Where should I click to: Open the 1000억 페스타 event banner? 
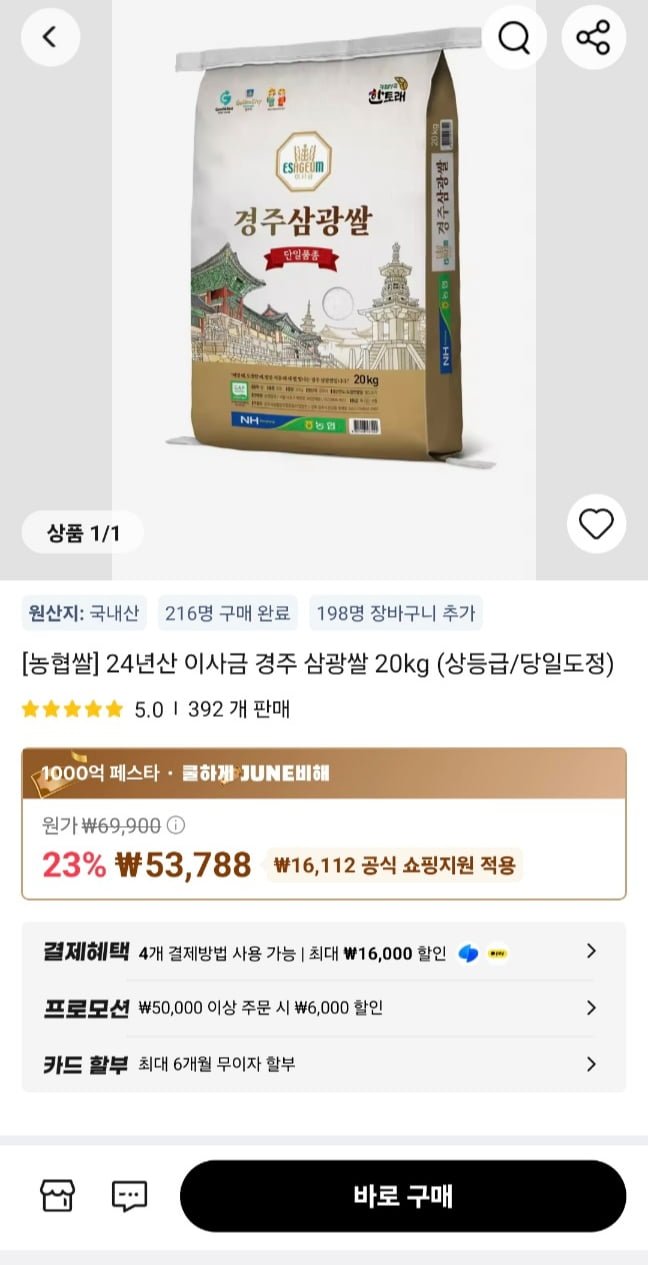[x=323, y=773]
